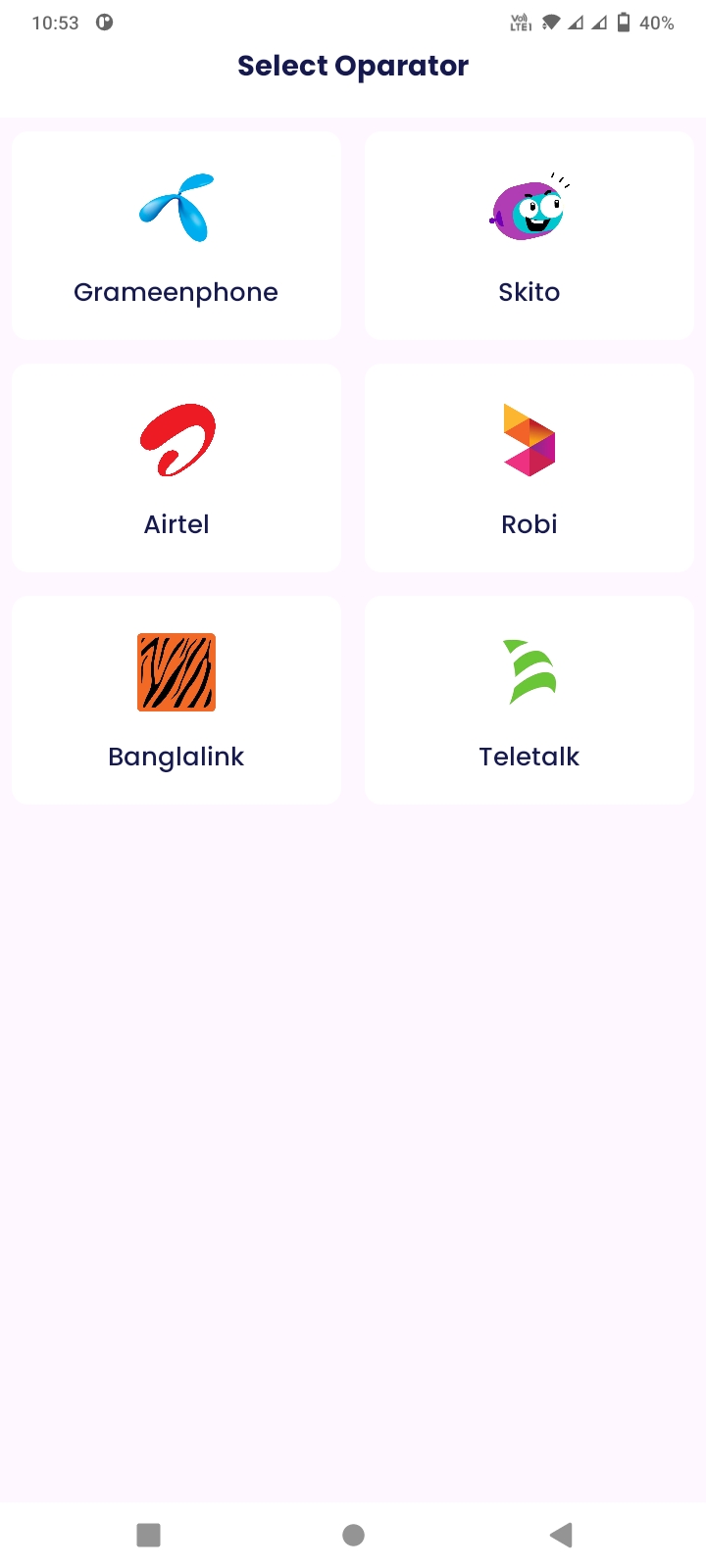
Task: Tap the system home button
Action: (x=354, y=1535)
